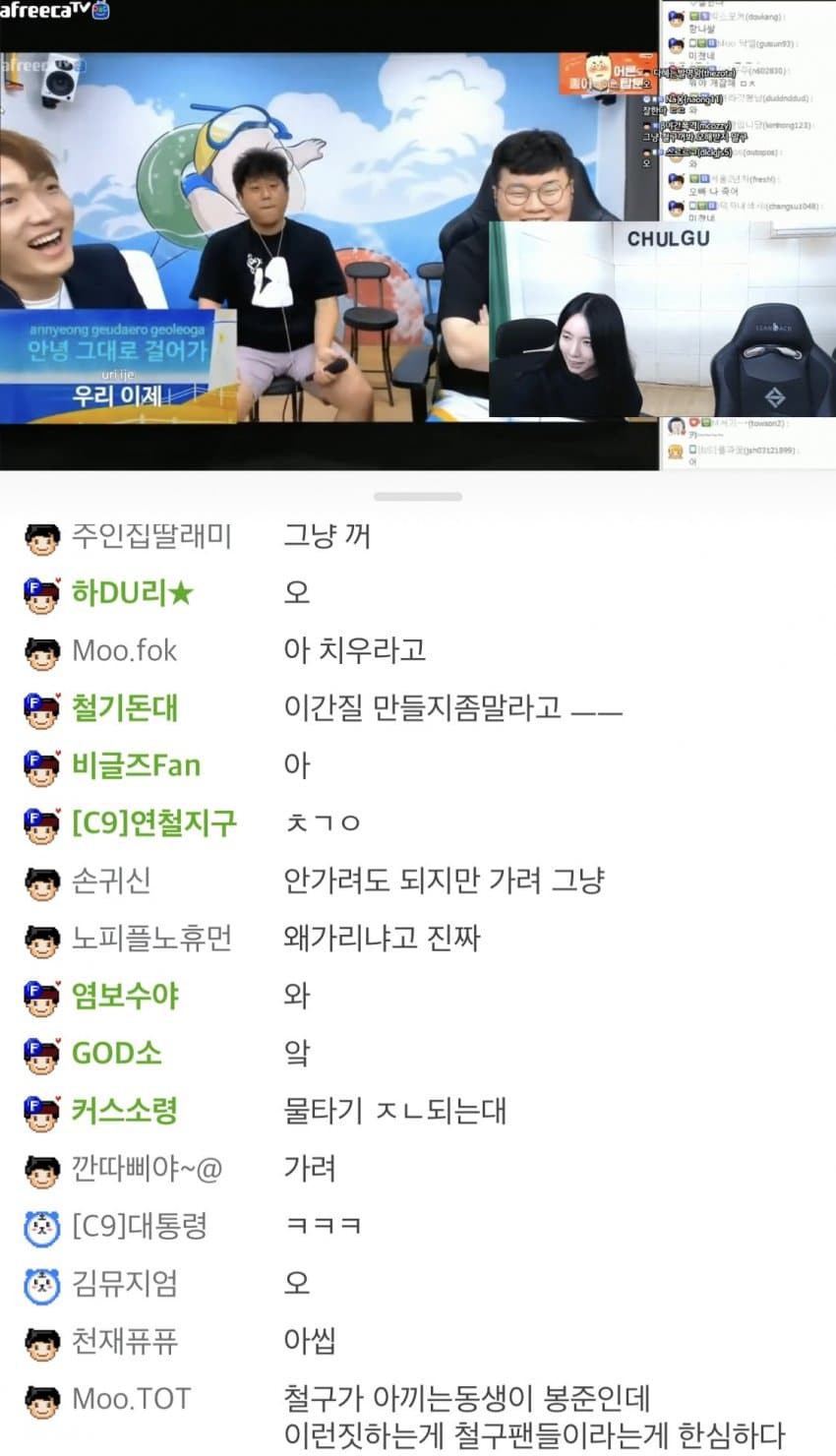
Task: Open user menu for [C9]대통령
Action: tap(139, 1226)
